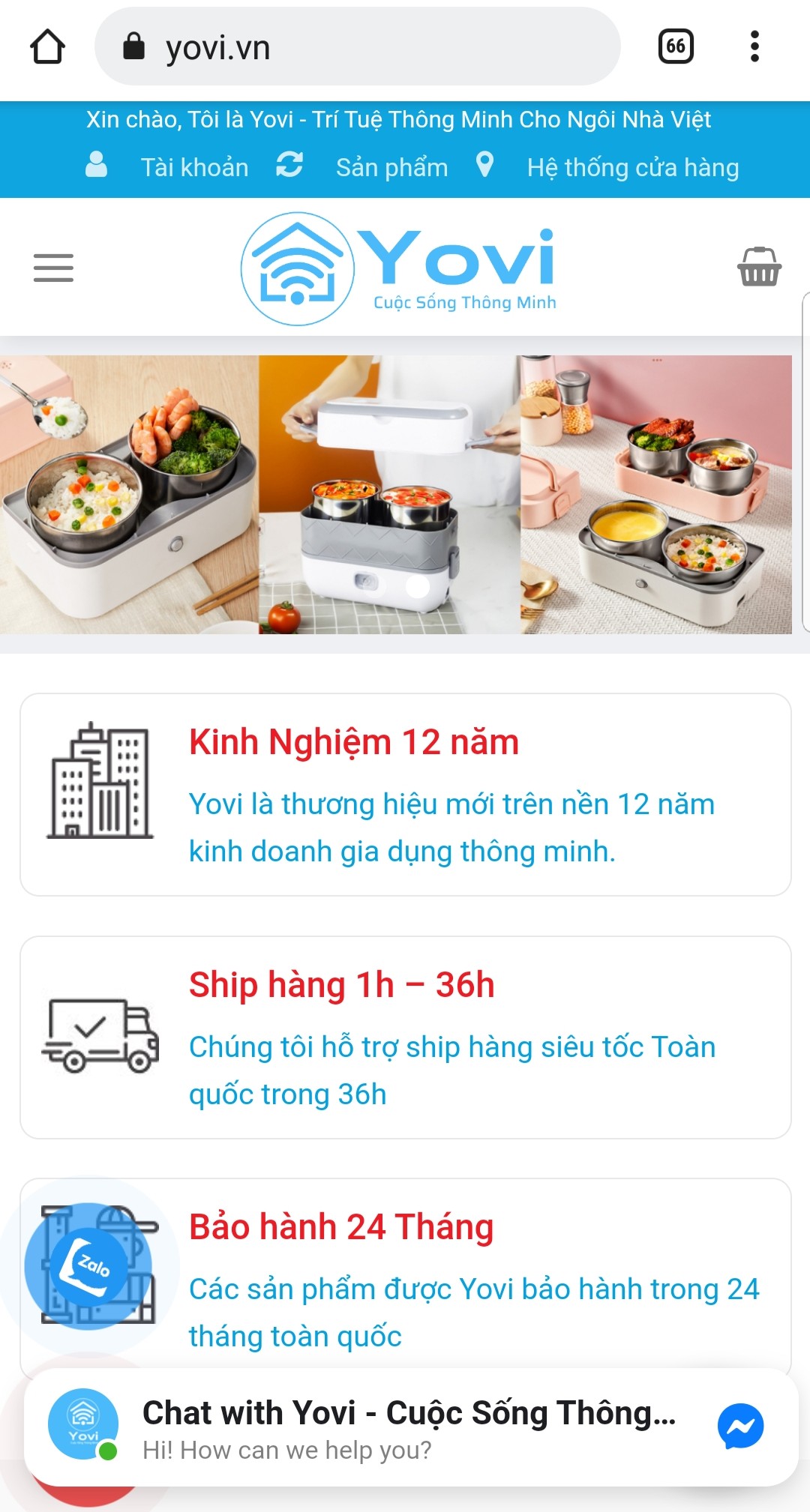This screenshot has width=810, height=1512.
Task: Start a Zalo chat
Action: pos(88,1266)
